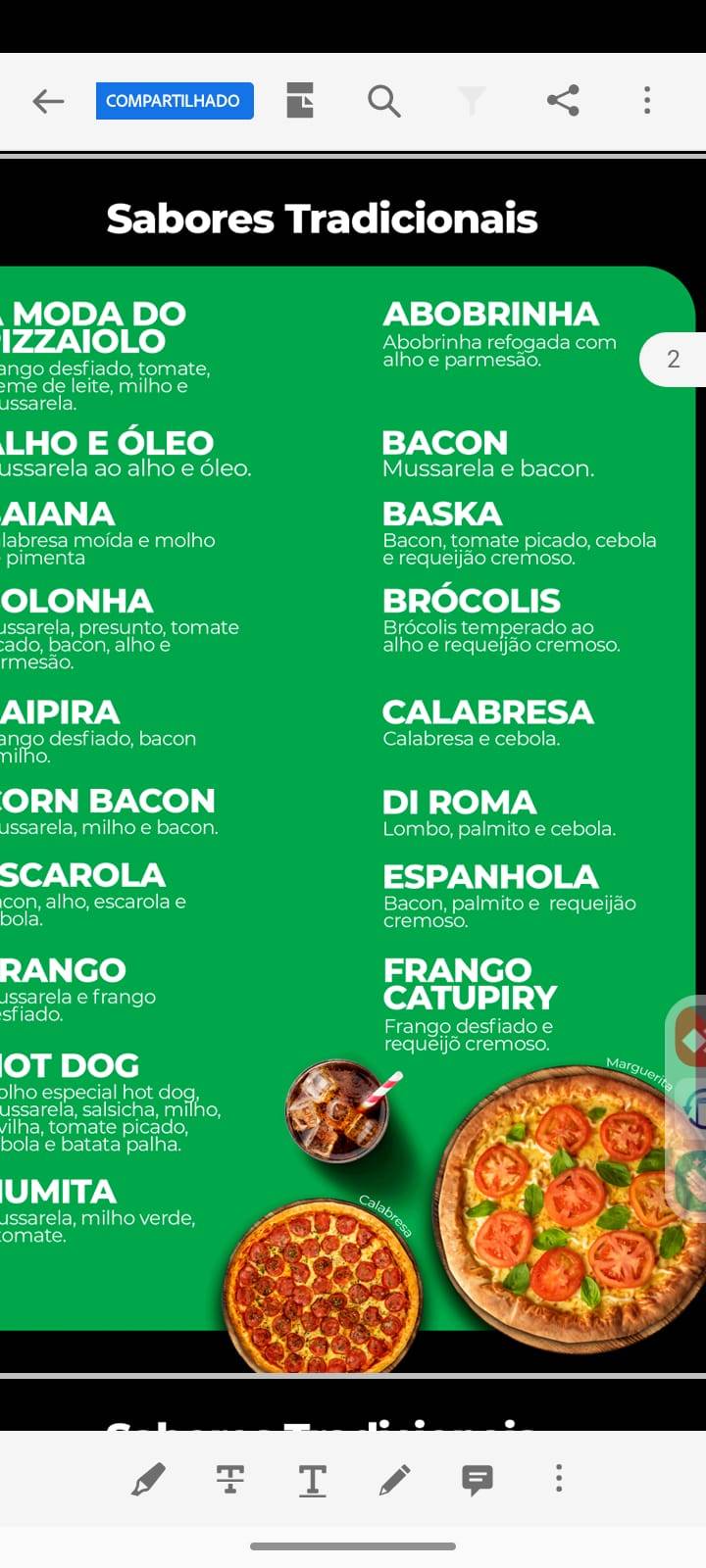Open the annotation toolbar overflow menu
Viewport: 706px width, 1568px height.
(558, 1478)
